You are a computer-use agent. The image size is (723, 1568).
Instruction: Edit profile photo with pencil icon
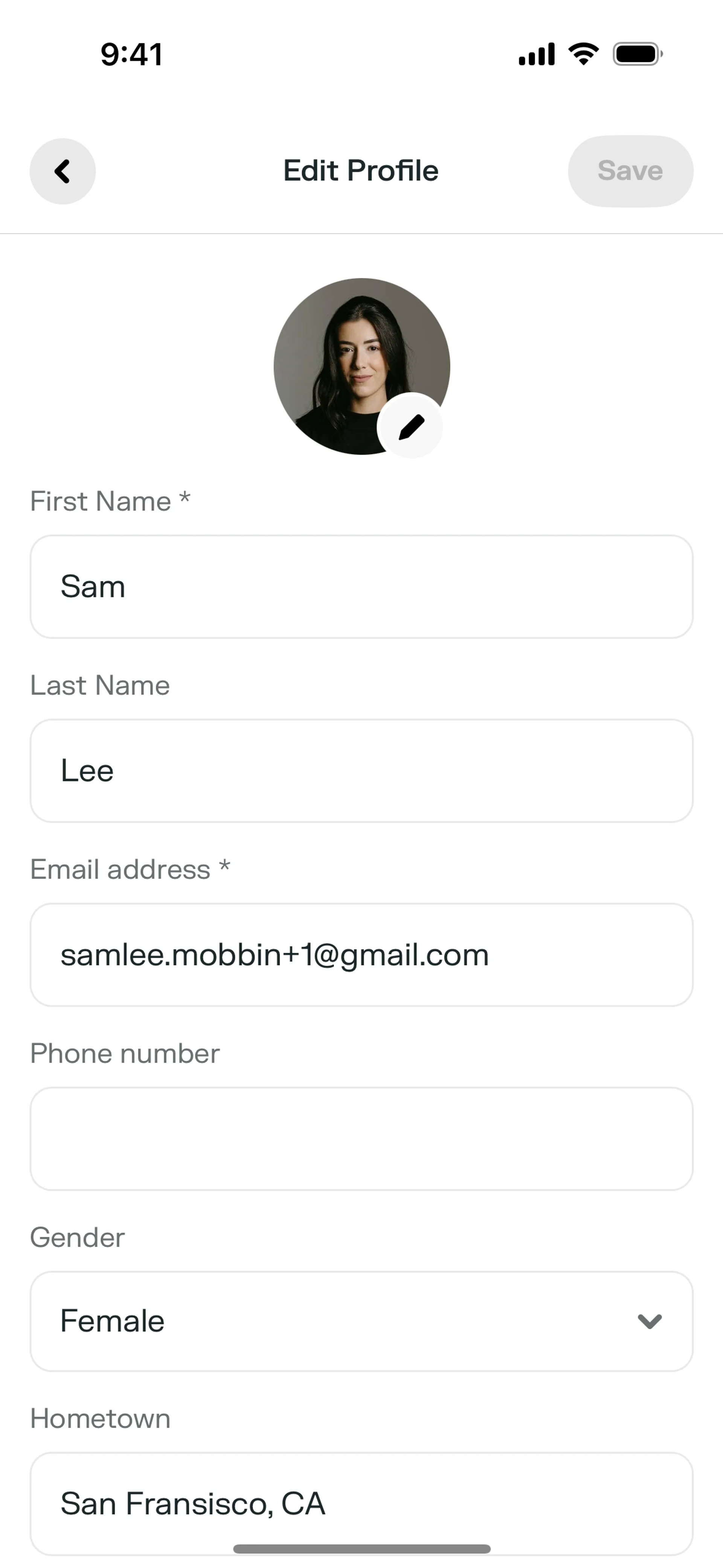coord(410,426)
